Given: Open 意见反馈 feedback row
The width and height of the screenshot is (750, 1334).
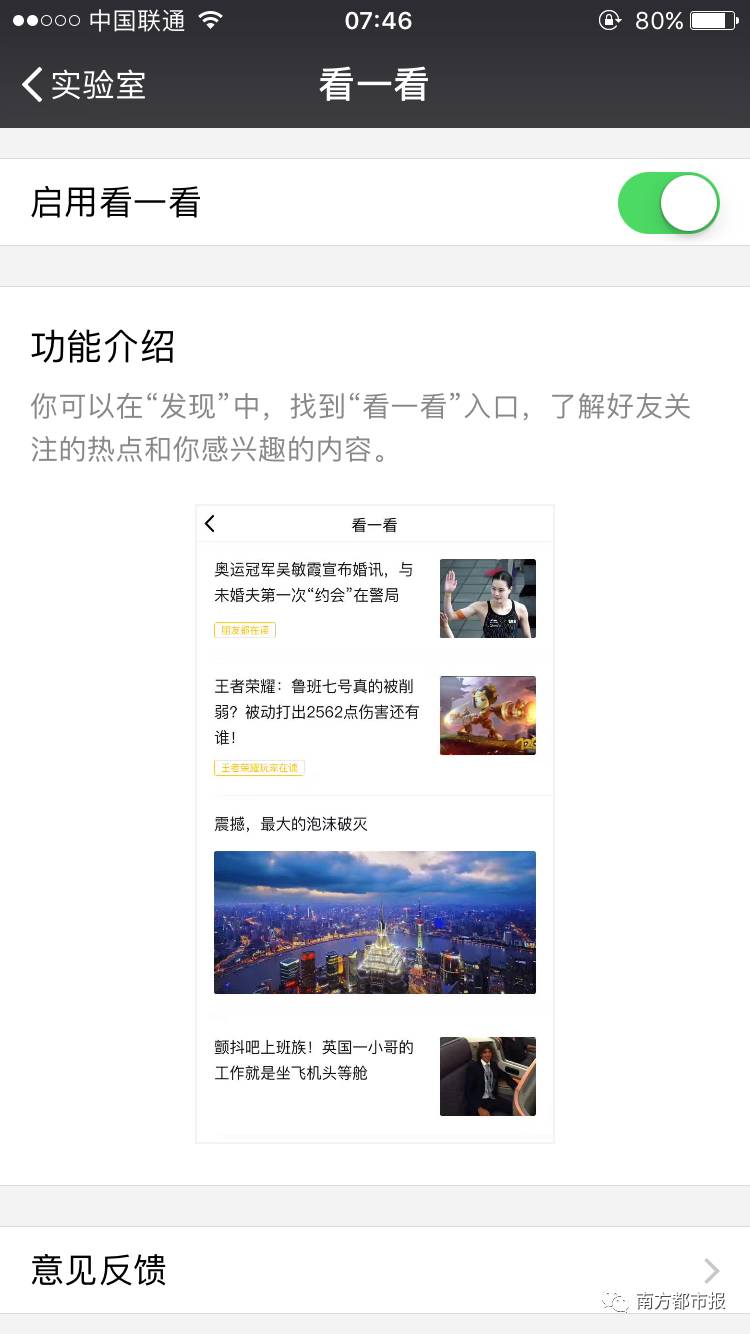Looking at the screenshot, I should pos(375,1270).
